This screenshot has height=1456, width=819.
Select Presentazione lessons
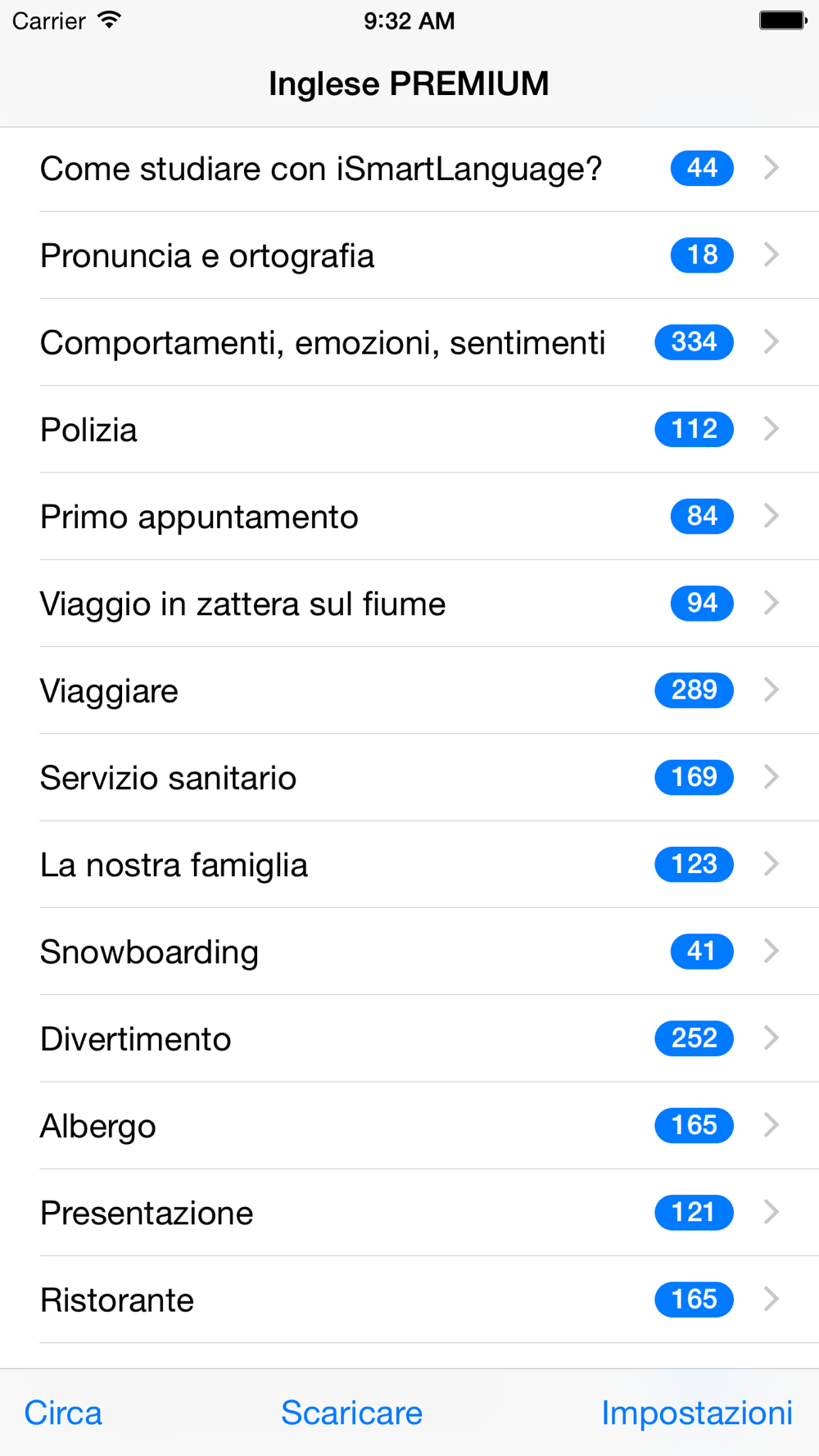(x=409, y=1212)
